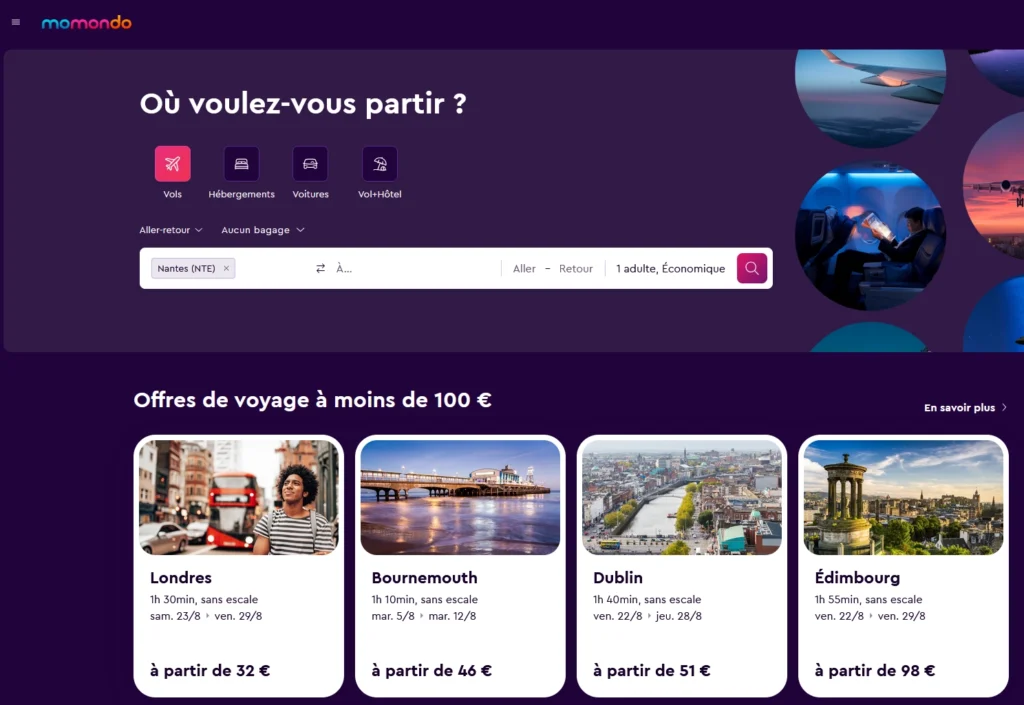The height and width of the screenshot is (705, 1024).
Task: Switch to the Hébergements tab
Action: click(x=241, y=164)
